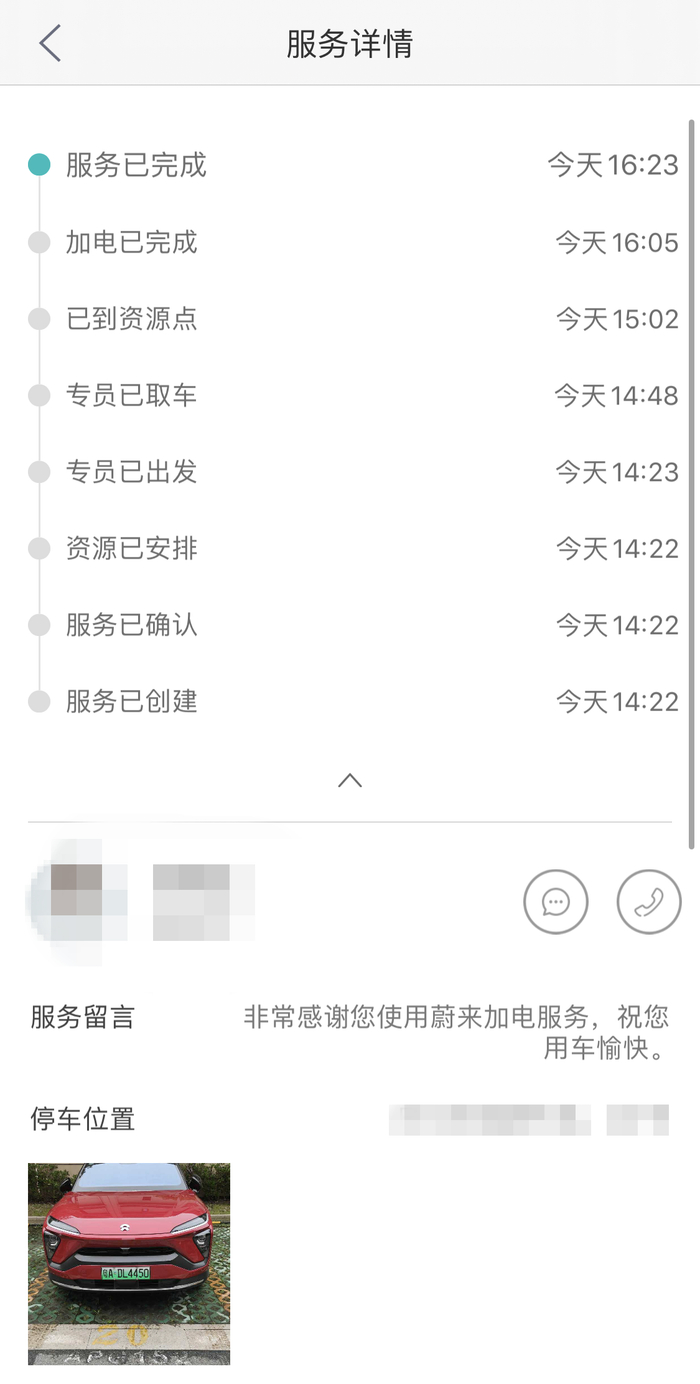700x1384 pixels.
Task: Open the parking location car photo
Action: (x=129, y=1263)
